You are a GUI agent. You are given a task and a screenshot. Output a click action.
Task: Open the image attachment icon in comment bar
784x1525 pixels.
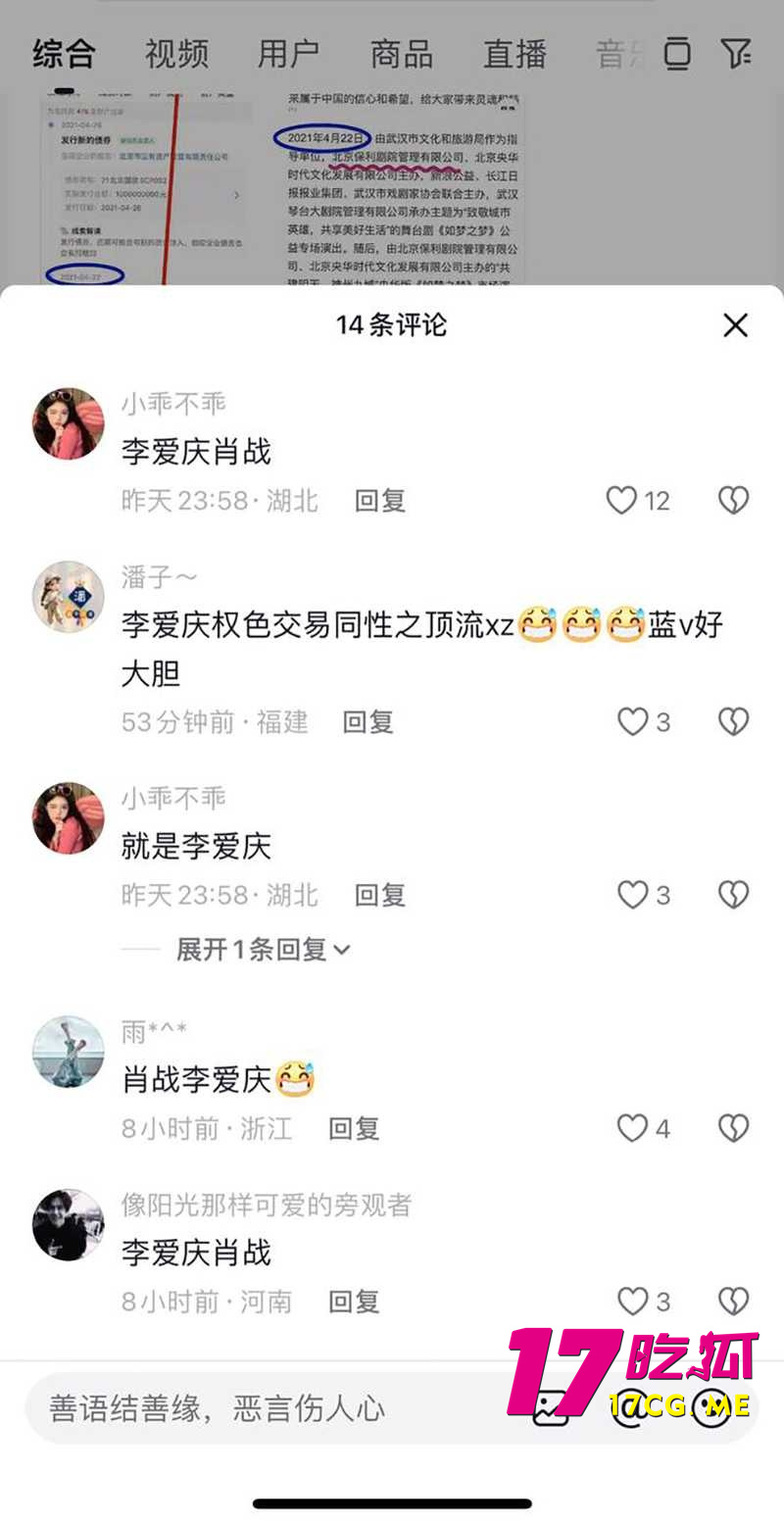[550, 1408]
